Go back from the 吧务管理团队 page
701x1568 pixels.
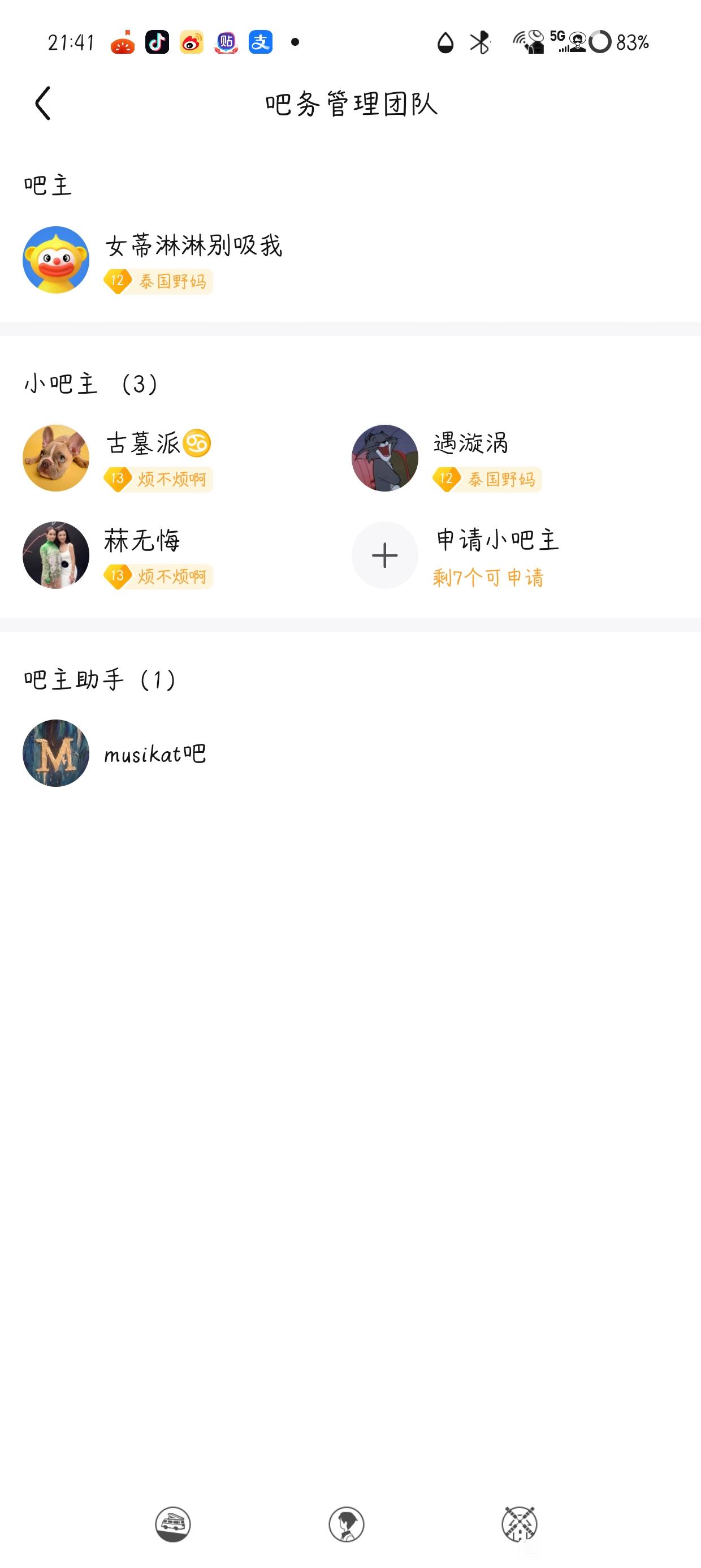(42, 104)
